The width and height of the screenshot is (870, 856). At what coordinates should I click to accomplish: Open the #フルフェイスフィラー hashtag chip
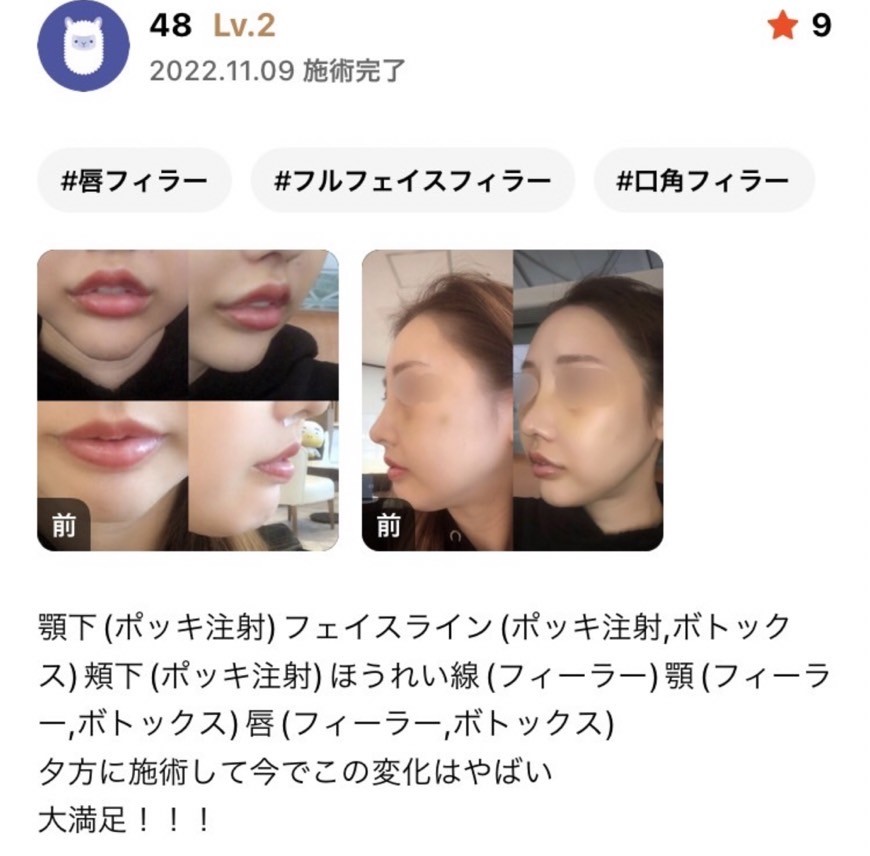[x=413, y=181]
